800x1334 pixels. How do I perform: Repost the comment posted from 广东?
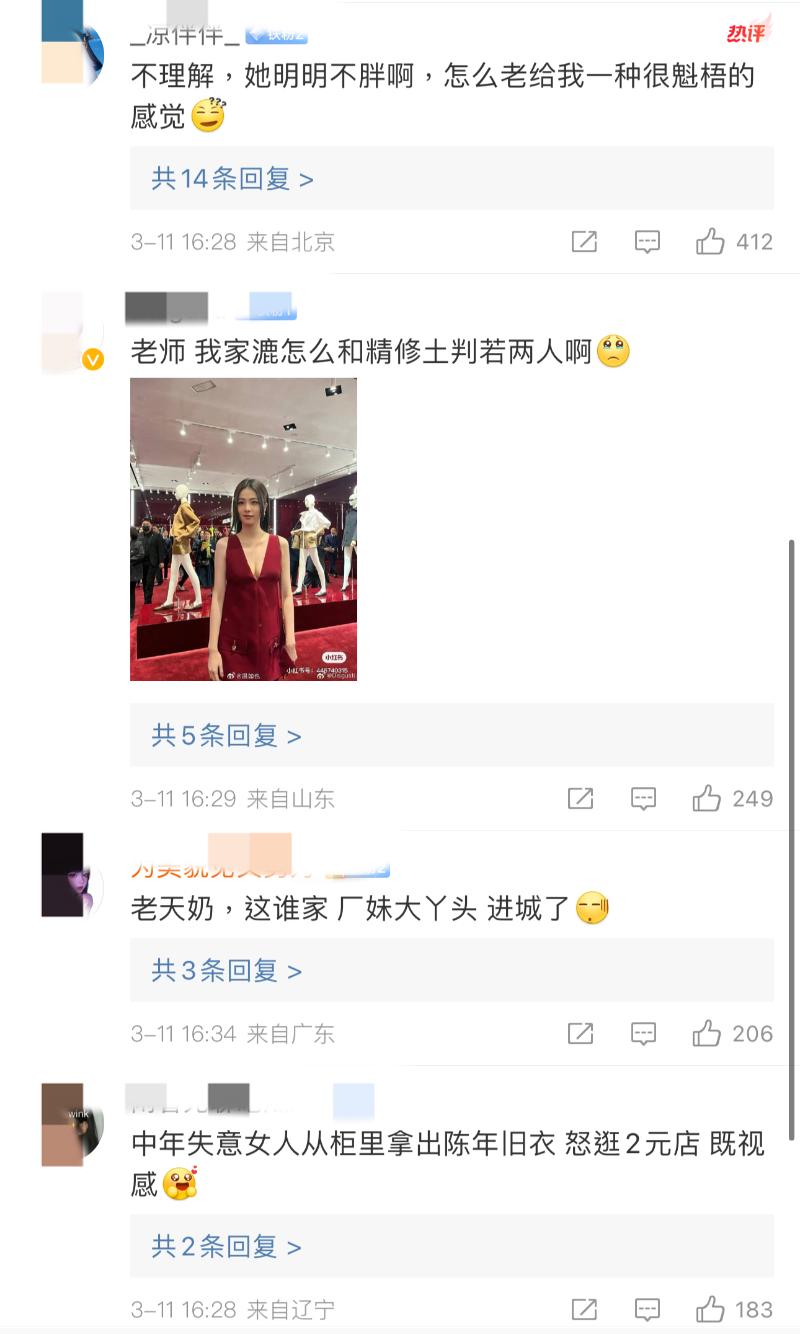(x=580, y=1033)
